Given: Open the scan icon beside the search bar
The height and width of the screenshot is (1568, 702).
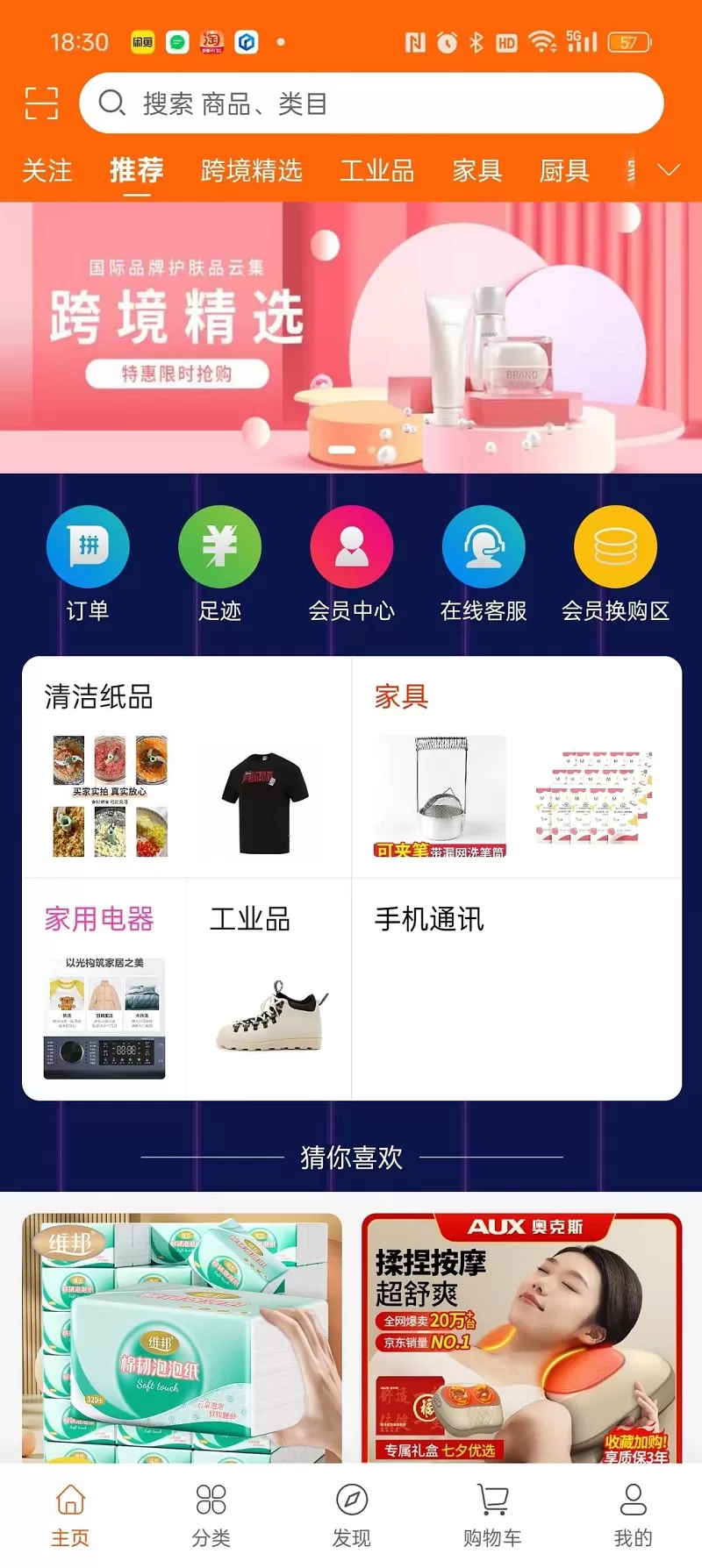Looking at the screenshot, I should tap(41, 103).
